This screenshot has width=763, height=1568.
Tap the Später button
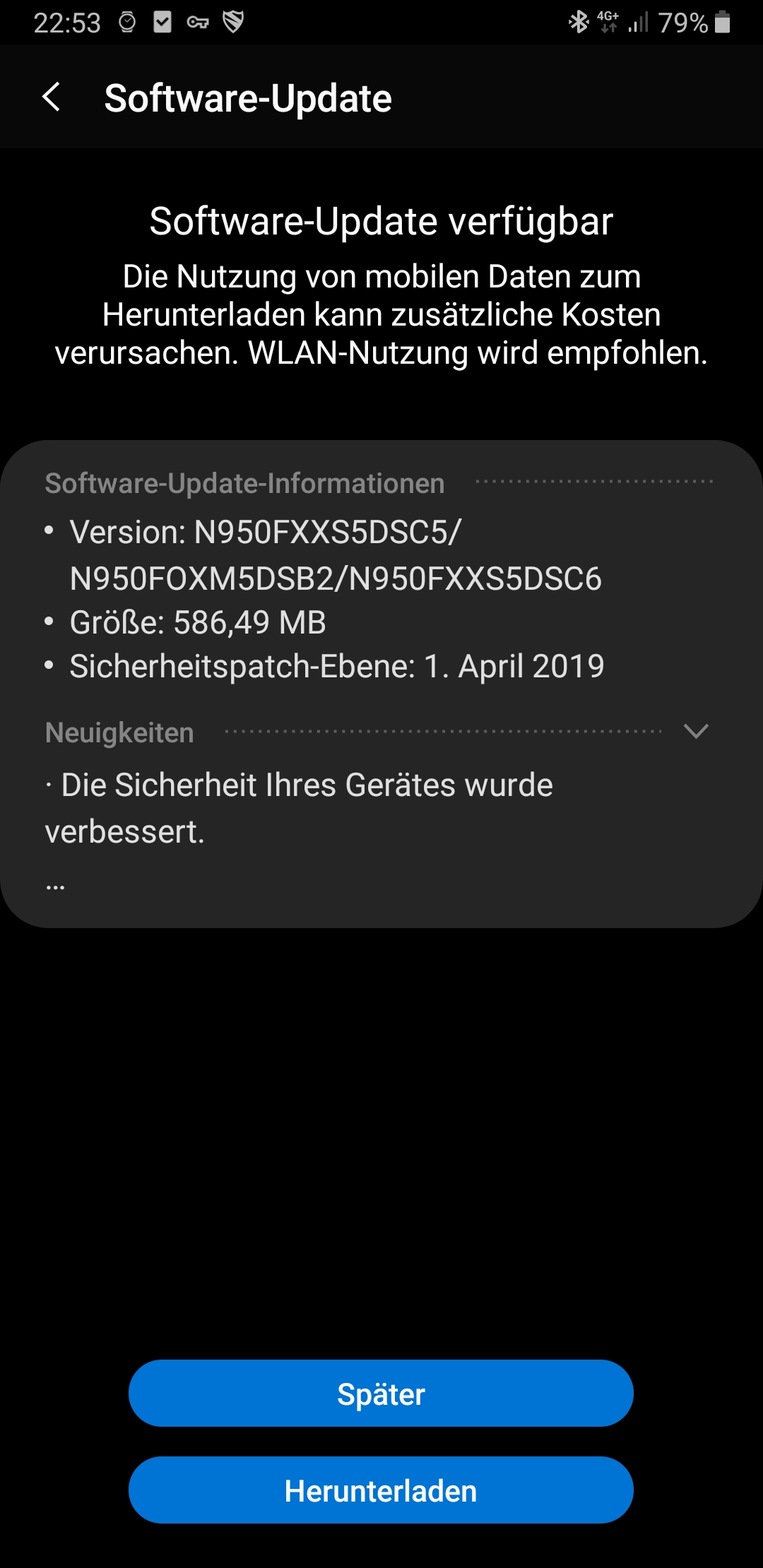[x=381, y=1393]
